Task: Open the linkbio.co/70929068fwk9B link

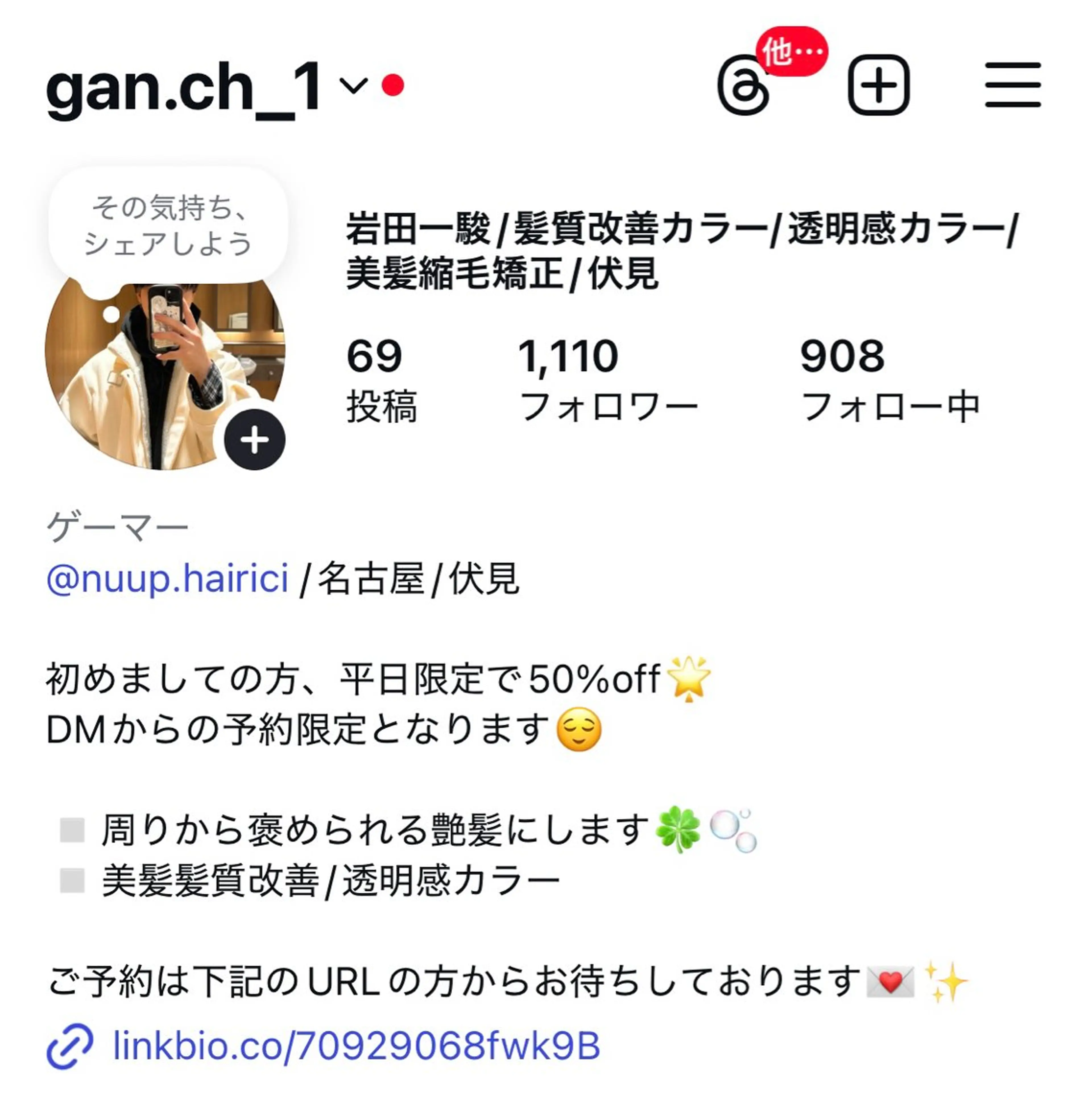Action: [356, 1045]
